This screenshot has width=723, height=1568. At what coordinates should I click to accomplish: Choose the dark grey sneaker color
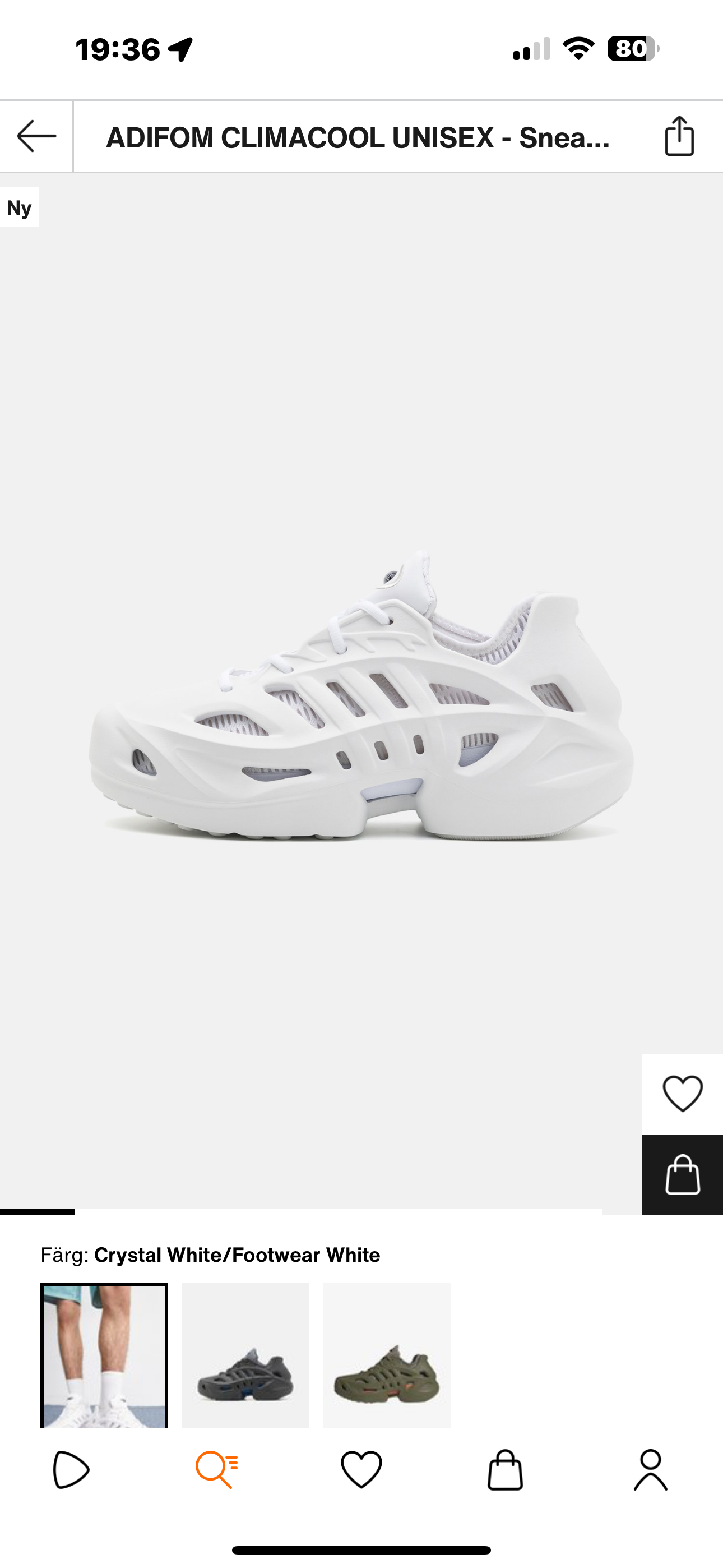click(245, 1355)
